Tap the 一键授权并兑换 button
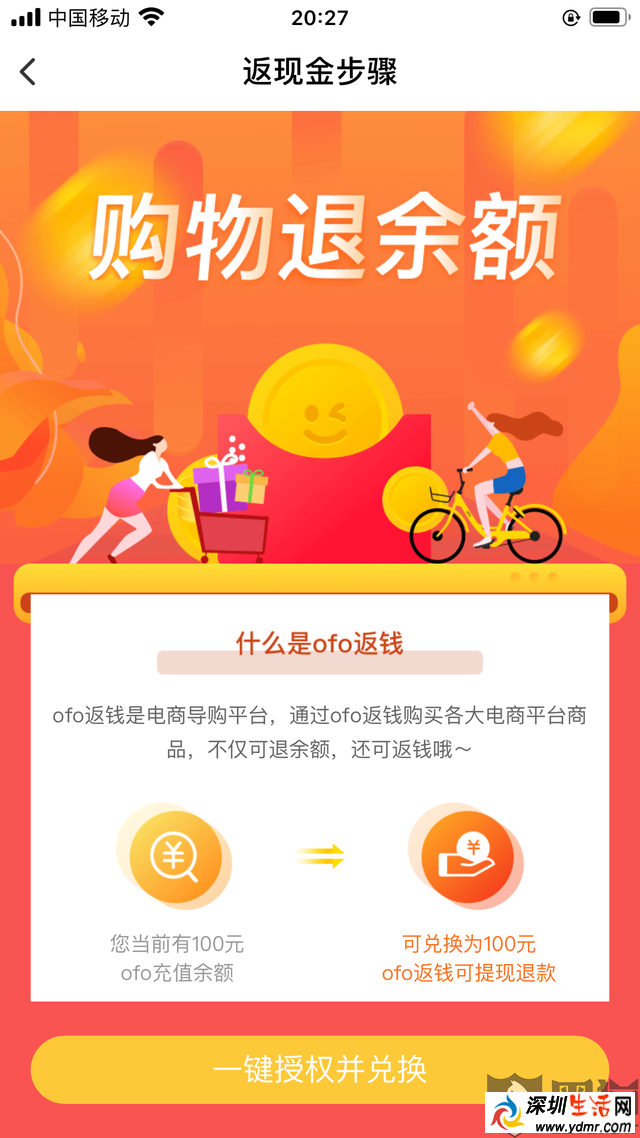 (319, 1069)
